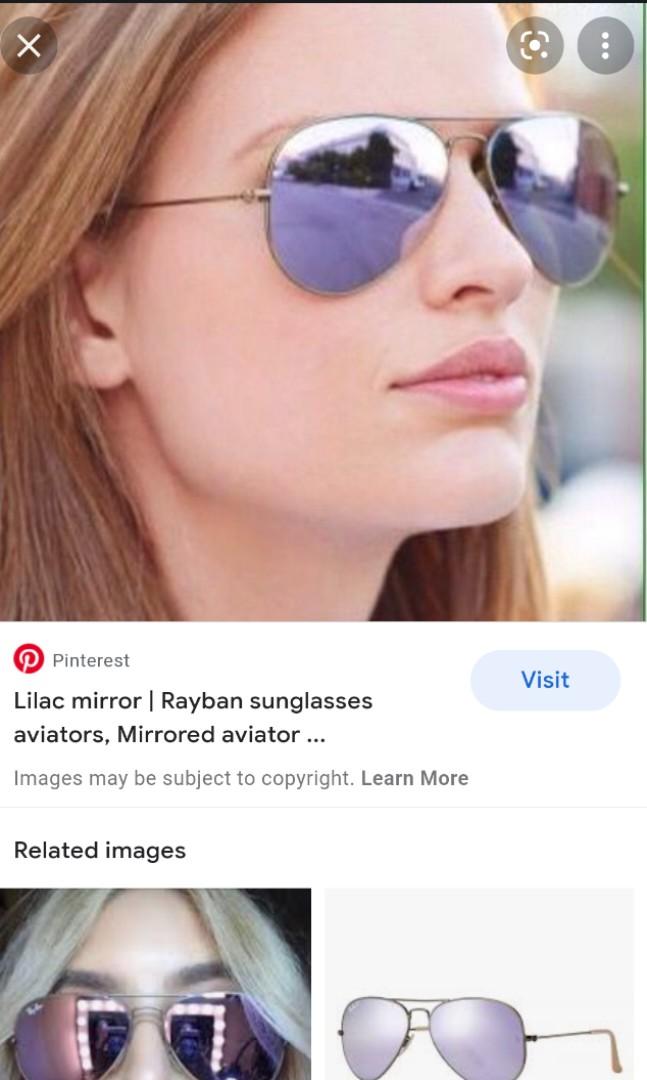The height and width of the screenshot is (1080, 647).
Task: Open the three-dot overflow menu
Action: click(605, 45)
